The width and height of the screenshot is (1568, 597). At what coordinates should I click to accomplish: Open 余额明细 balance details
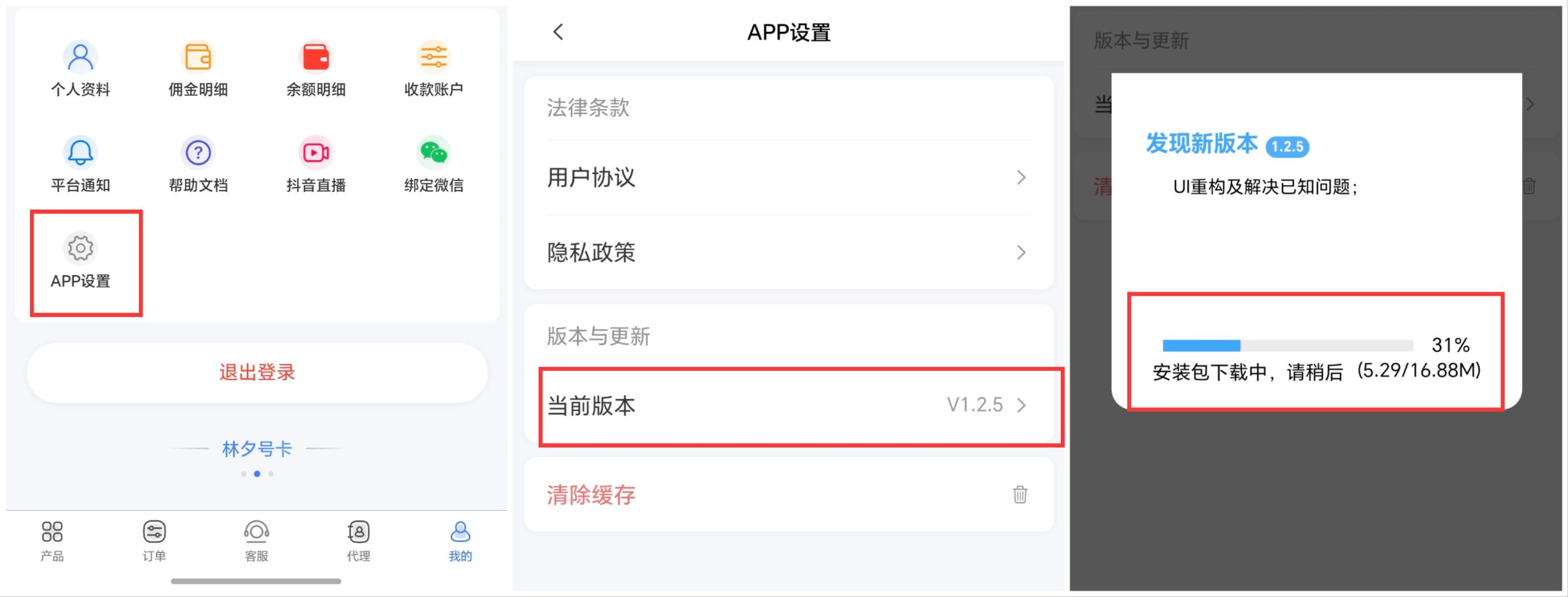tap(315, 69)
